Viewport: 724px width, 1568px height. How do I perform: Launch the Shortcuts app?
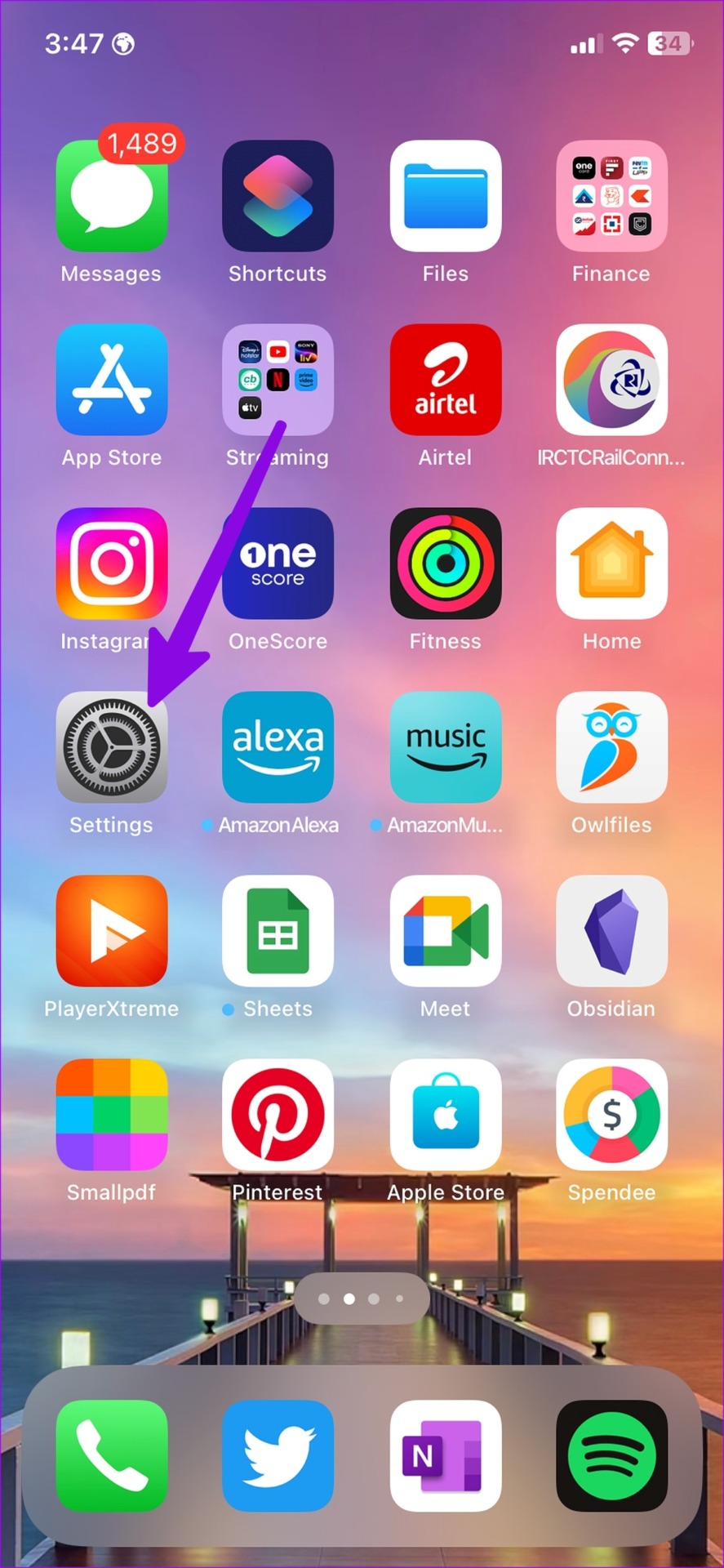tap(278, 196)
